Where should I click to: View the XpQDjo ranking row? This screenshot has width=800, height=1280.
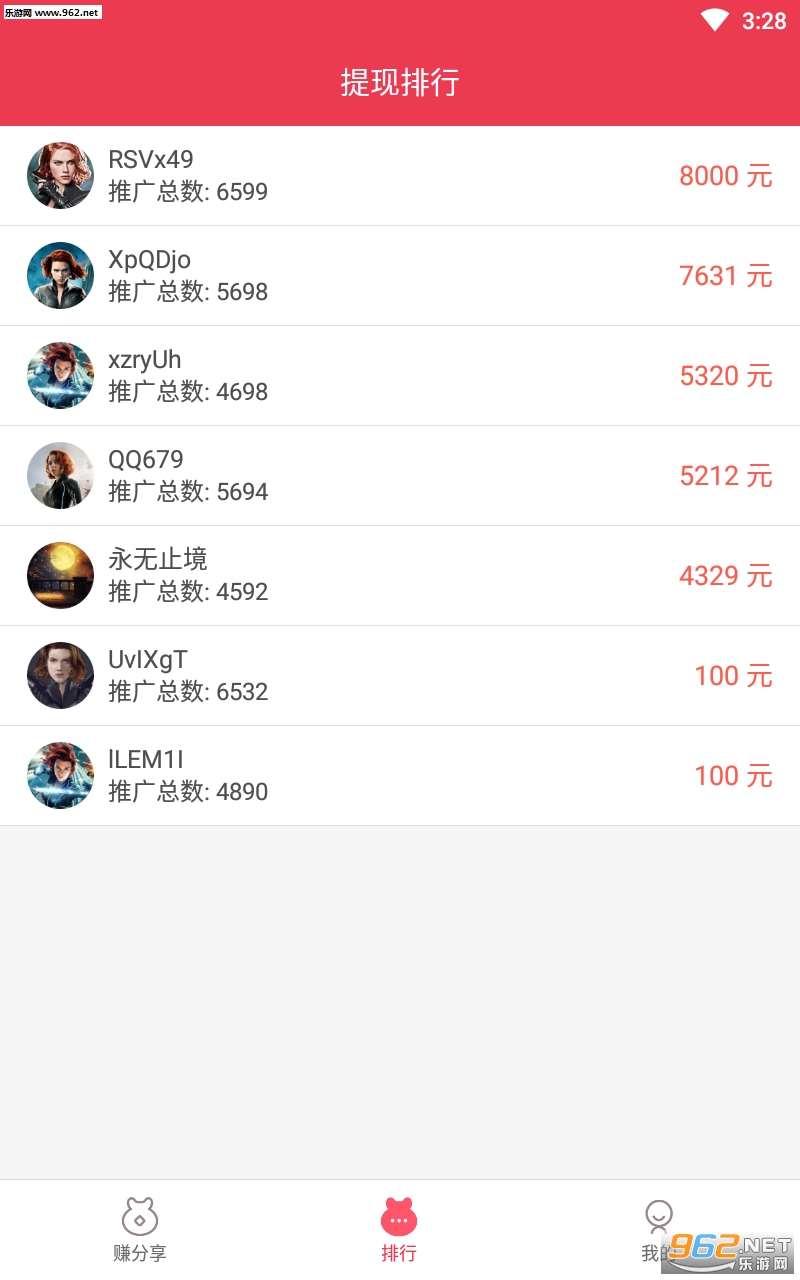(400, 276)
